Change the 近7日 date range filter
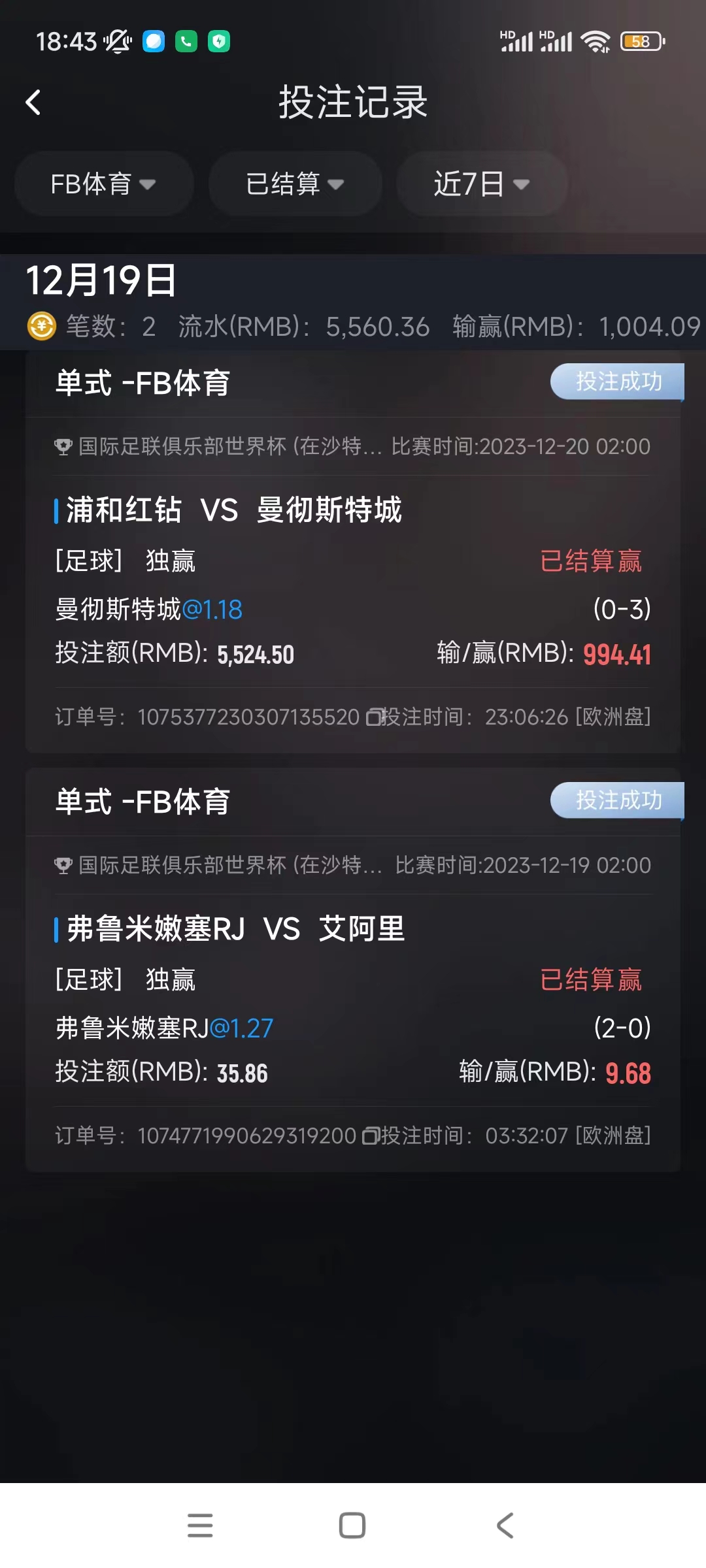Image resolution: width=706 pixels, height=1568 pixels. pyautogui.click(x=481, y=184)
